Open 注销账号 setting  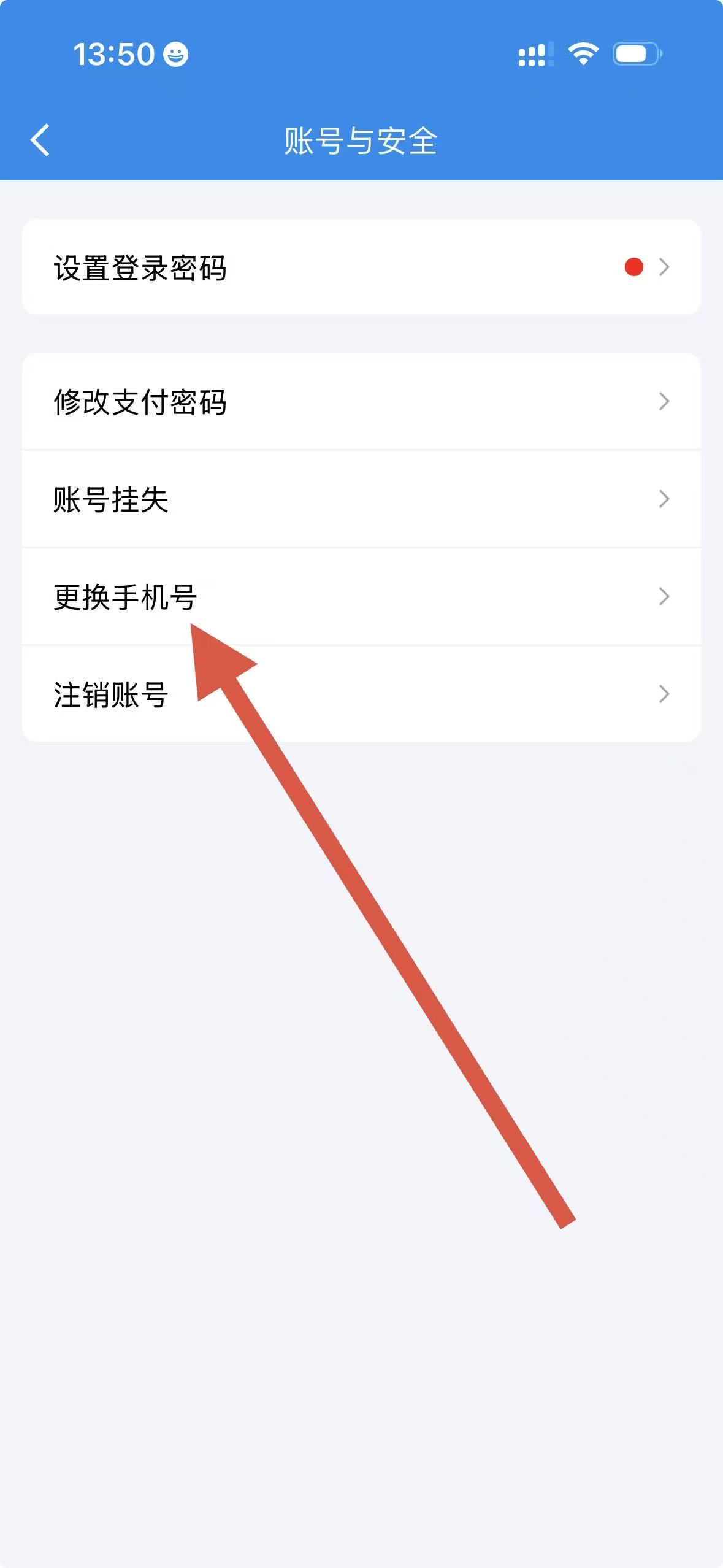click(361, 694)
